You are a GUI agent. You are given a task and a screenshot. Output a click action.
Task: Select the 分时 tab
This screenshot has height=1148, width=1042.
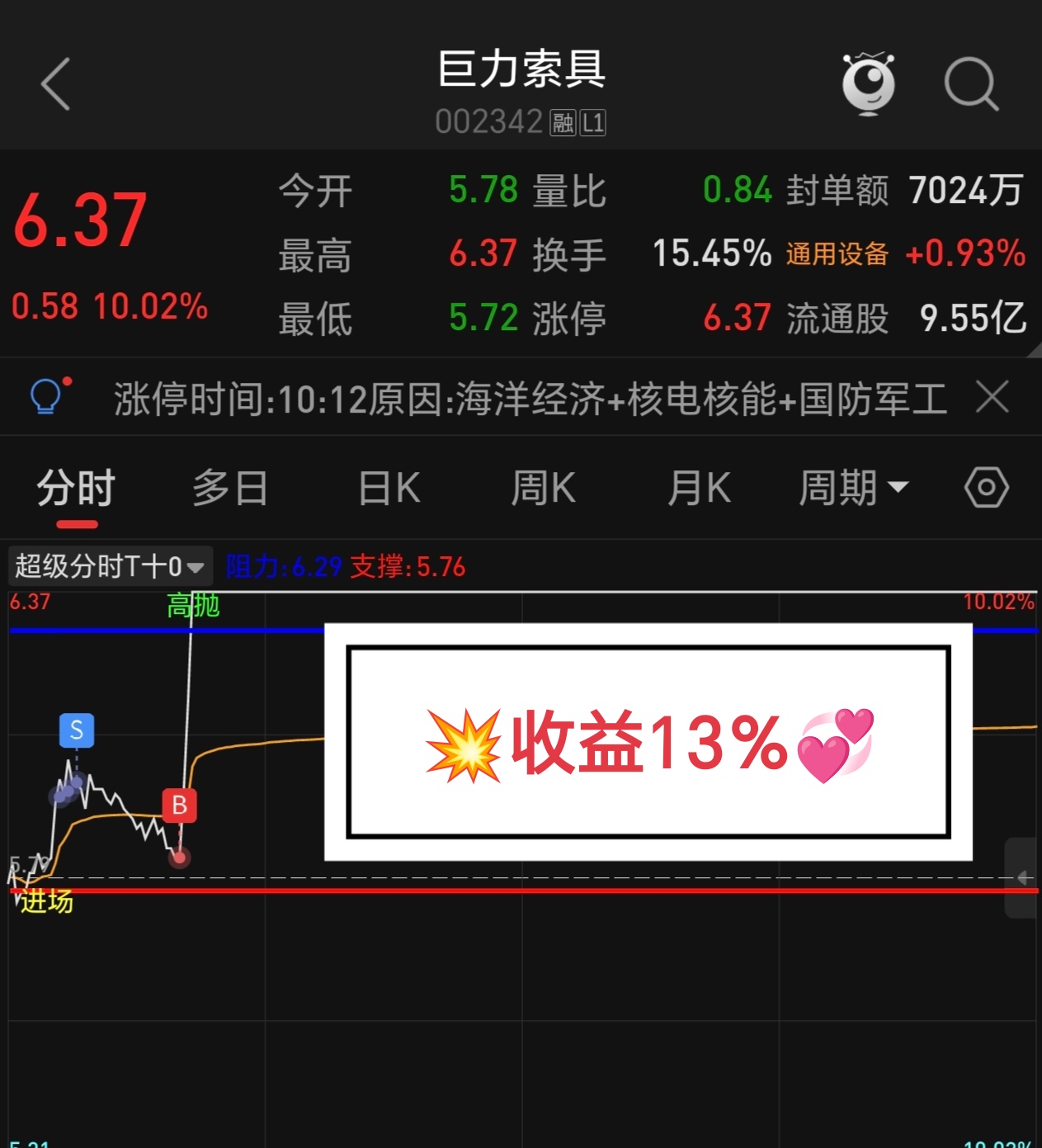tap(76, 488)
